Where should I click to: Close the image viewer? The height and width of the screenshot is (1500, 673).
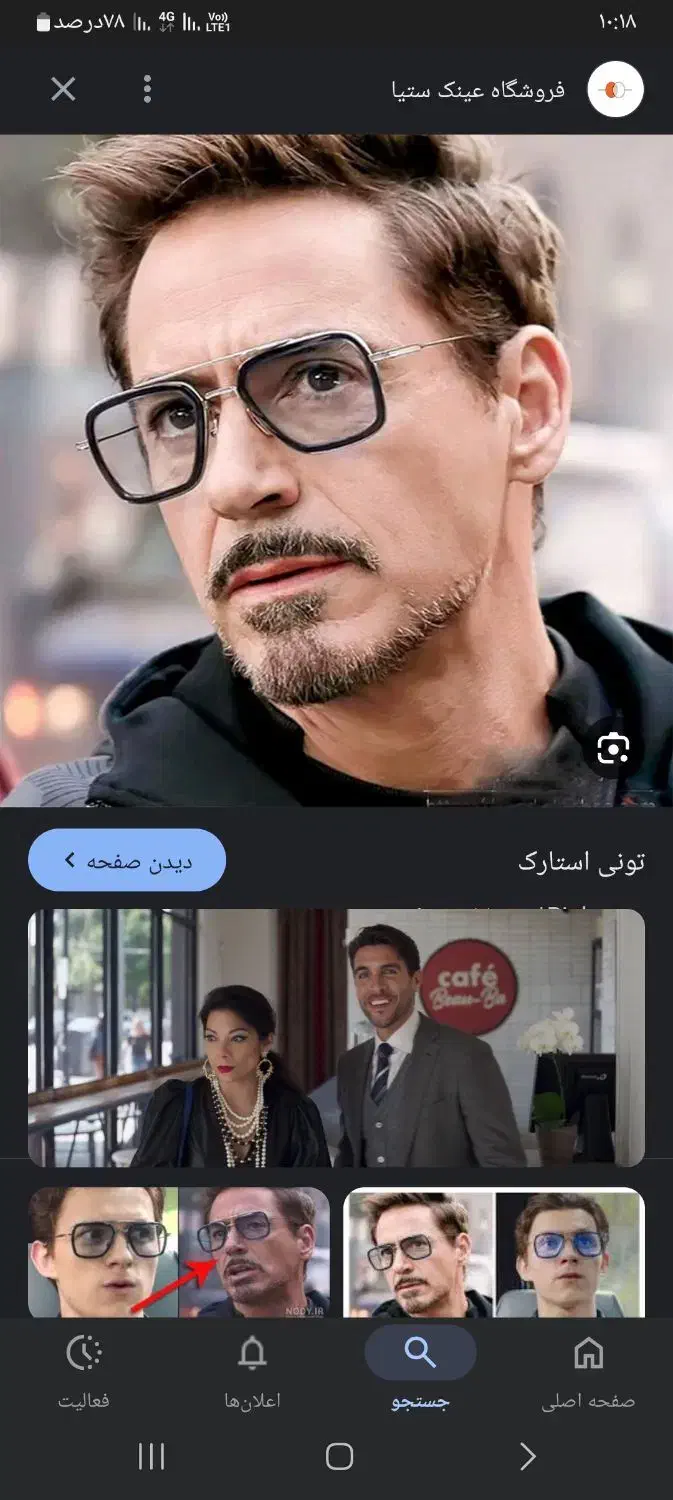point(63,90)
